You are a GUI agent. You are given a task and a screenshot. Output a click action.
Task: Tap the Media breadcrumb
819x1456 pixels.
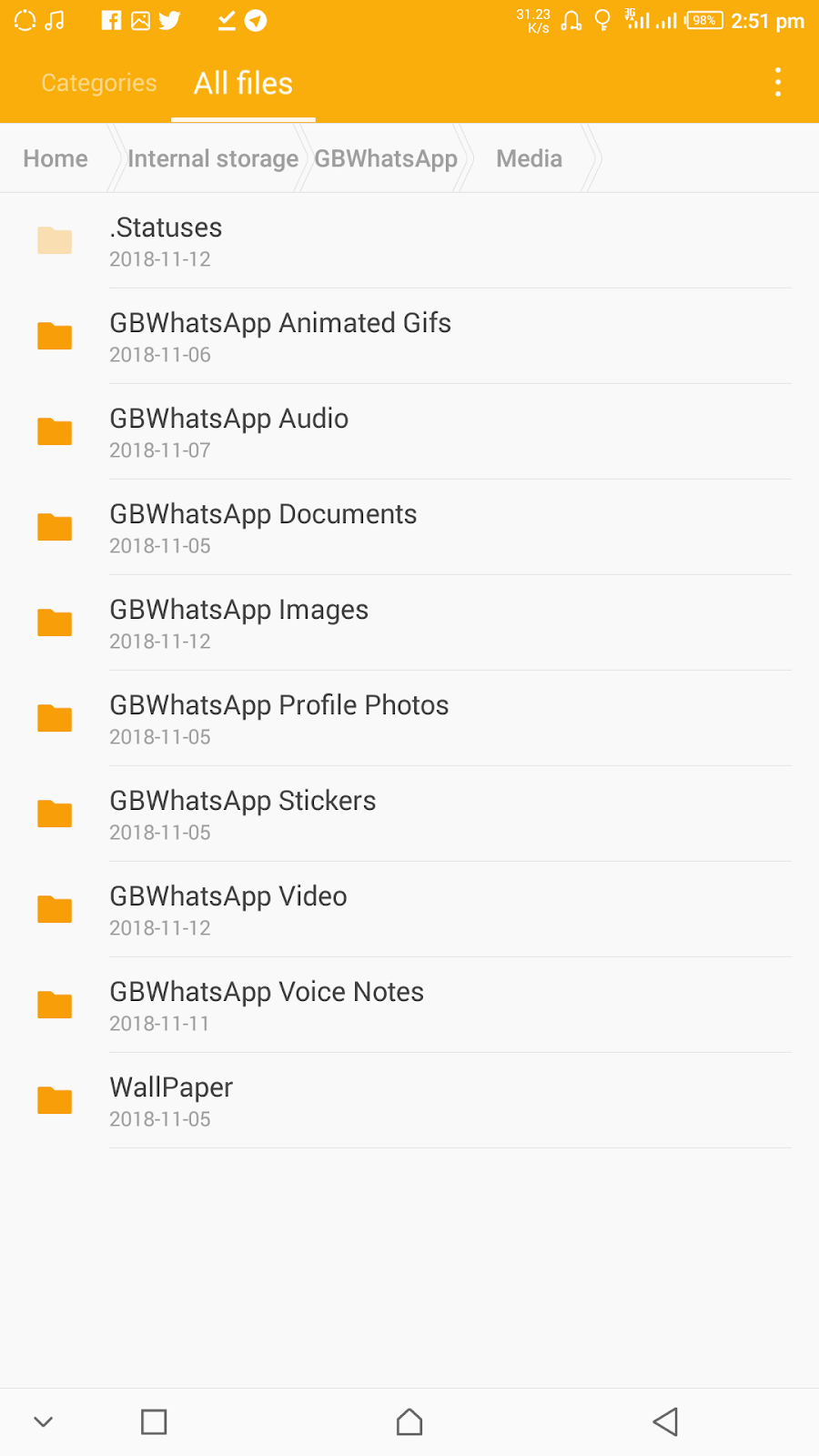click(x=529, y=158)
